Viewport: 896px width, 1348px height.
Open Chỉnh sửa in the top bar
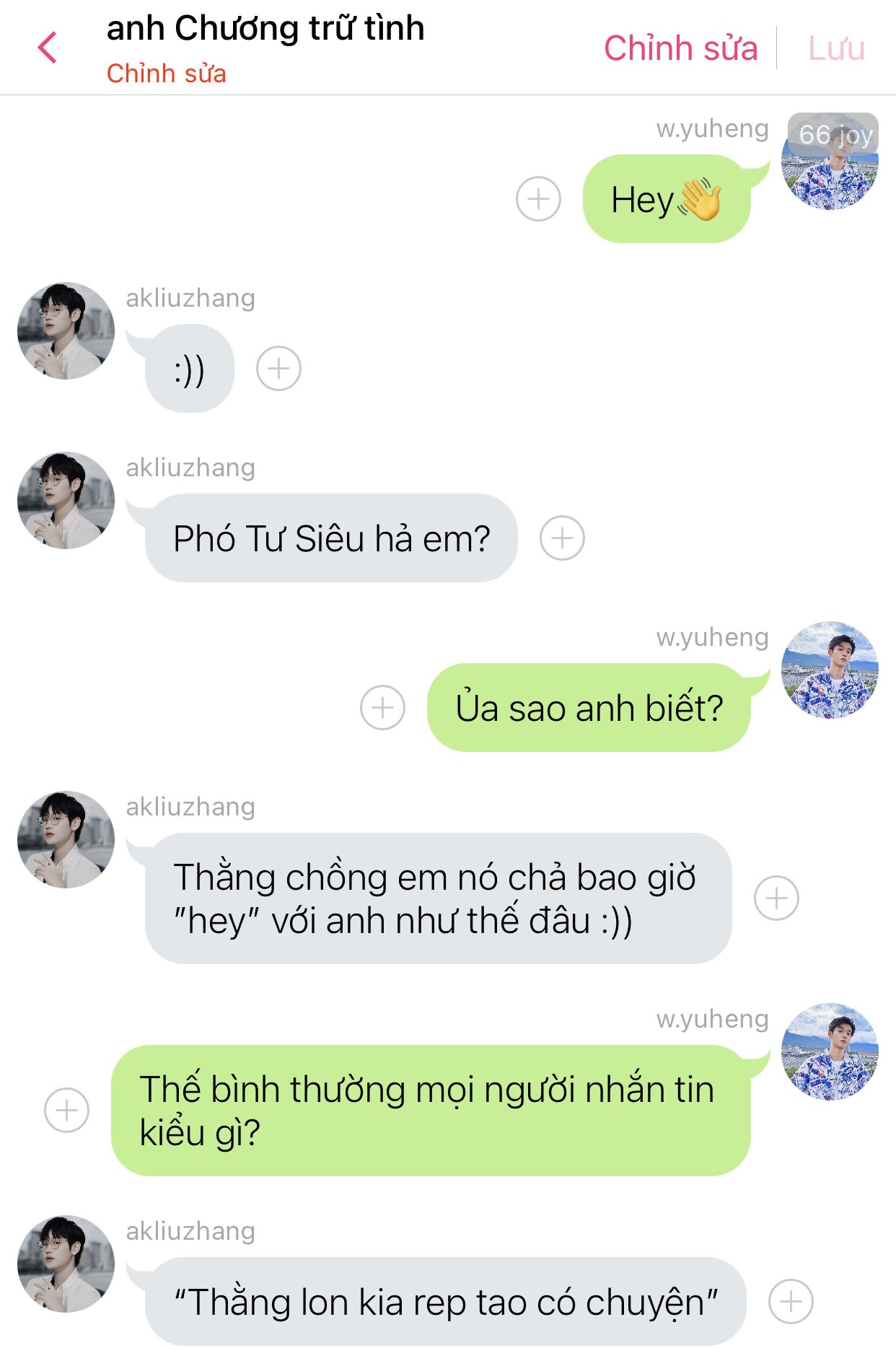point(680,48)
